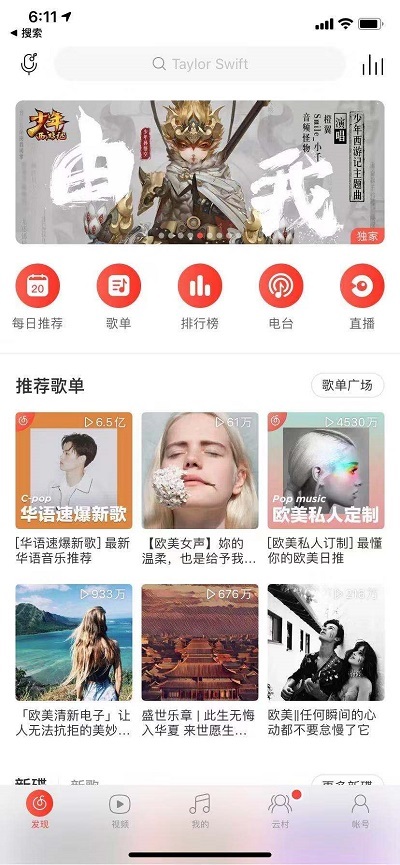This screenshot has height=865, width=400.
Task: Open the 欧美私人订制 playlist
Action: 326,489
